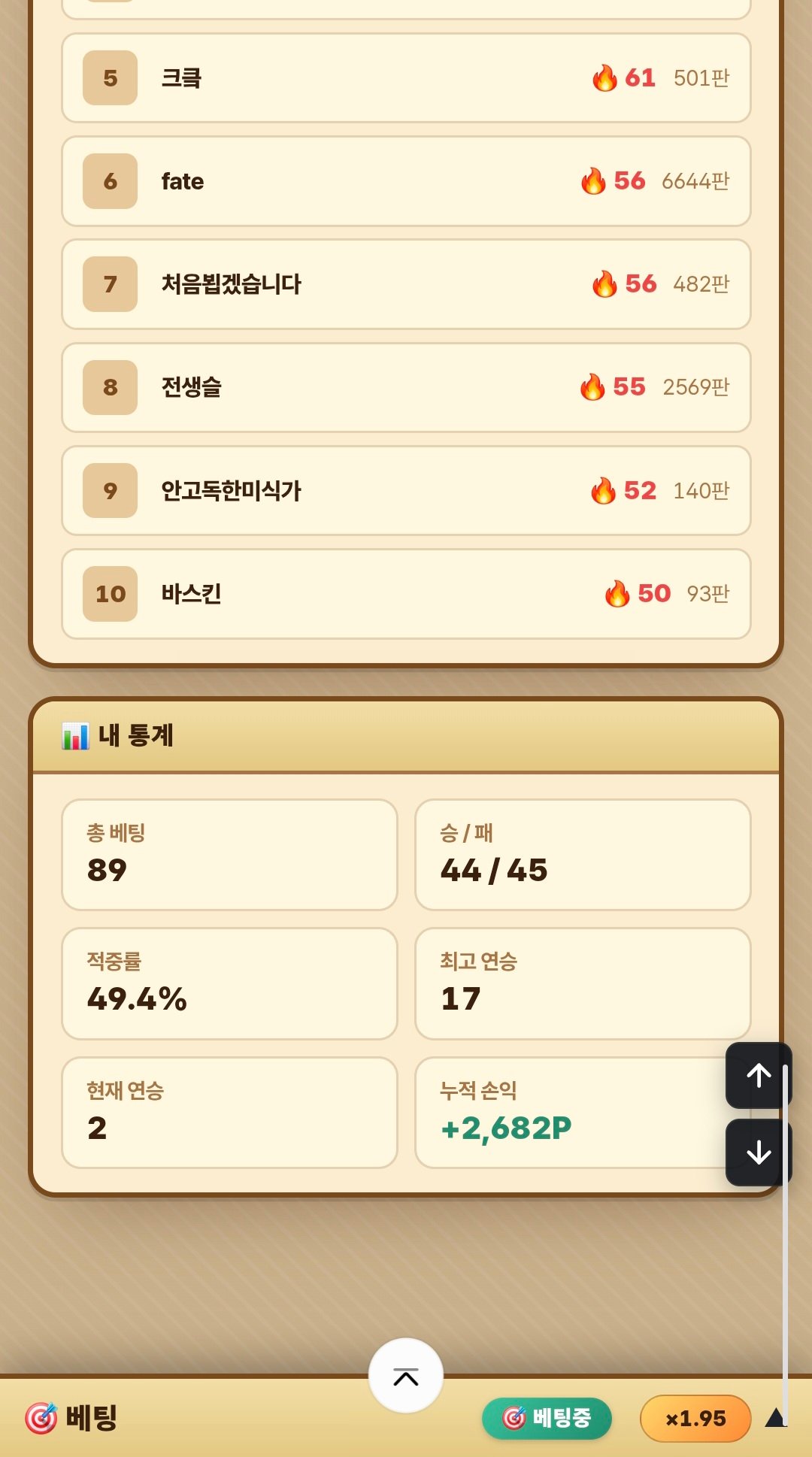Image resolution: width=812 pixels, height=1457 pixels.
Task: Jump to the bottom with the down arrow
Action: [759, 1153]
